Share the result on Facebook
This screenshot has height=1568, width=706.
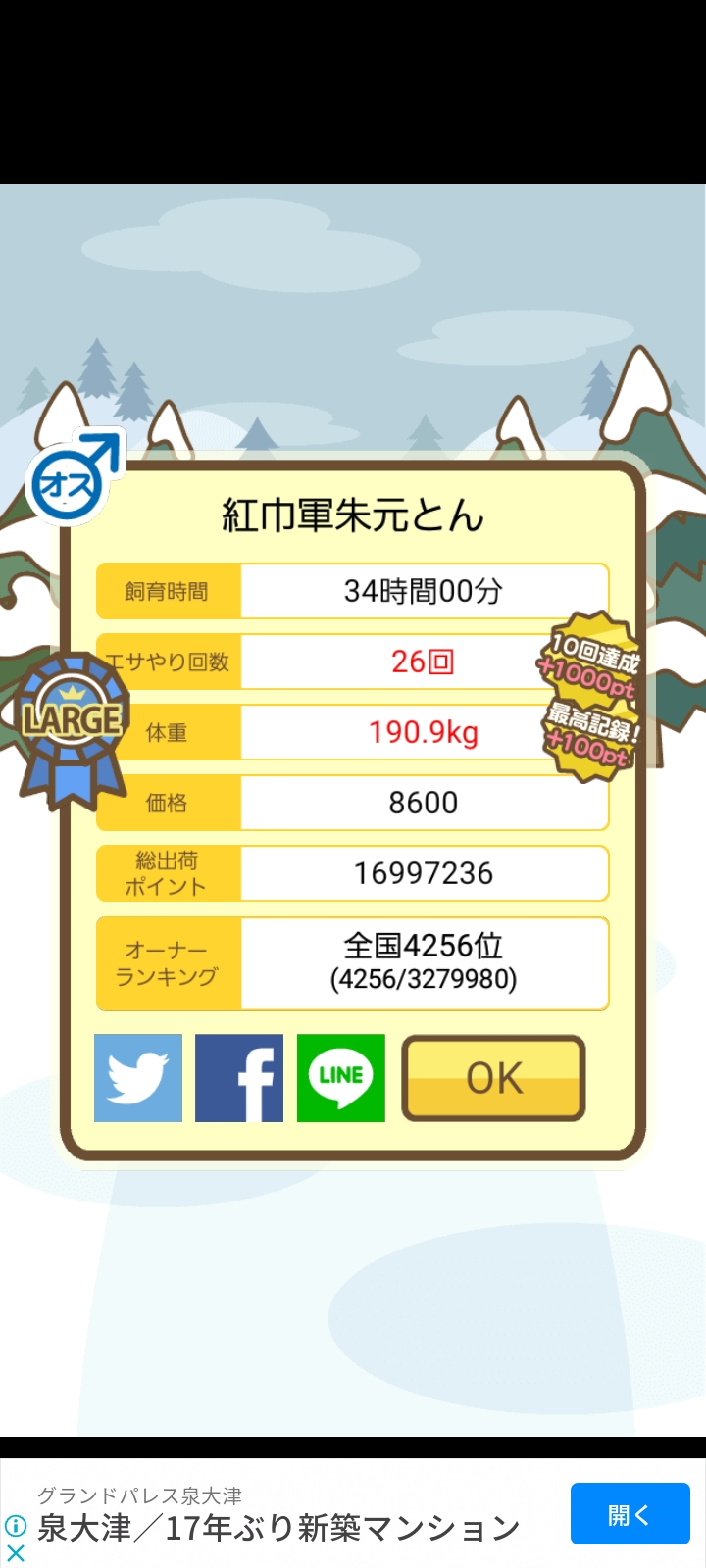239,1078
